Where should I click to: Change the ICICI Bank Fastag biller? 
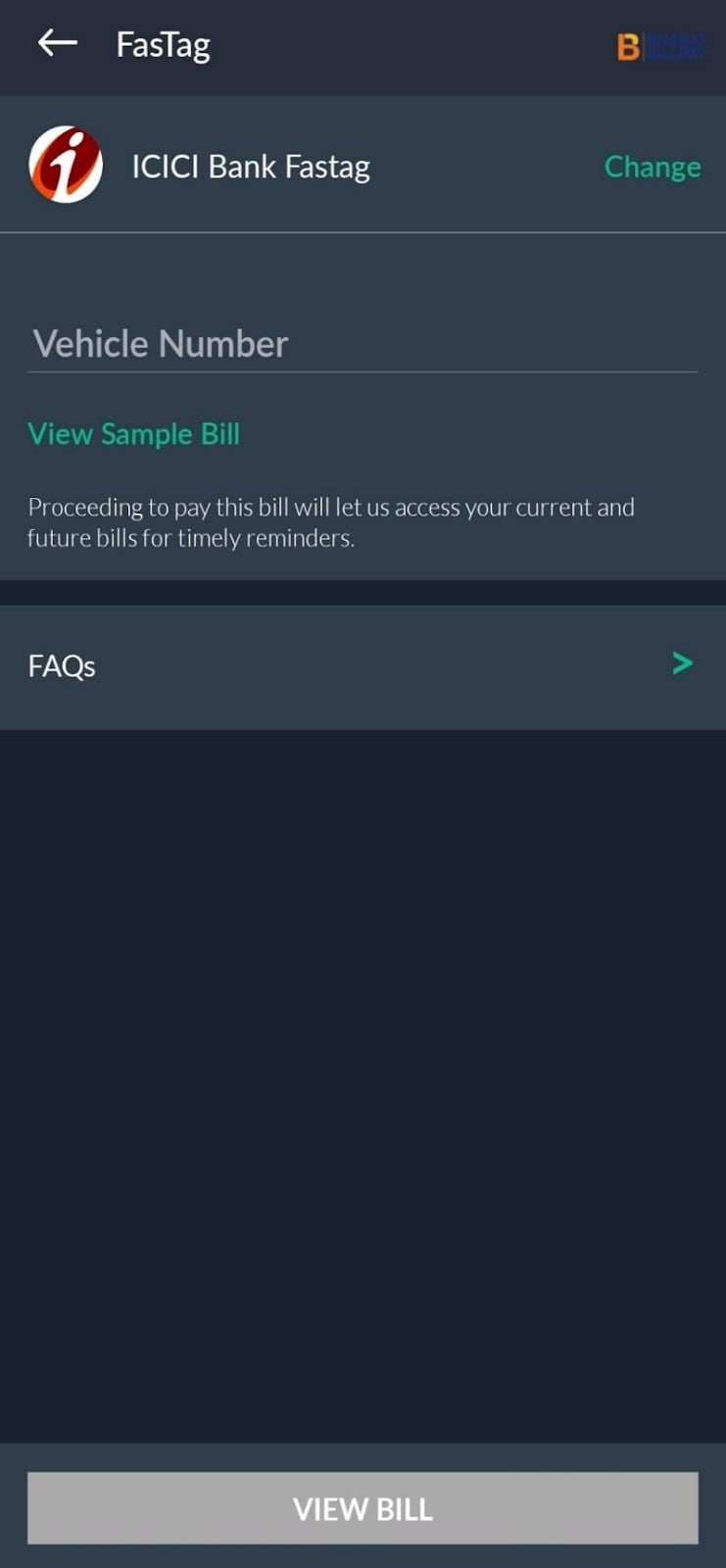pyautogui.click(x=652, y=167)
